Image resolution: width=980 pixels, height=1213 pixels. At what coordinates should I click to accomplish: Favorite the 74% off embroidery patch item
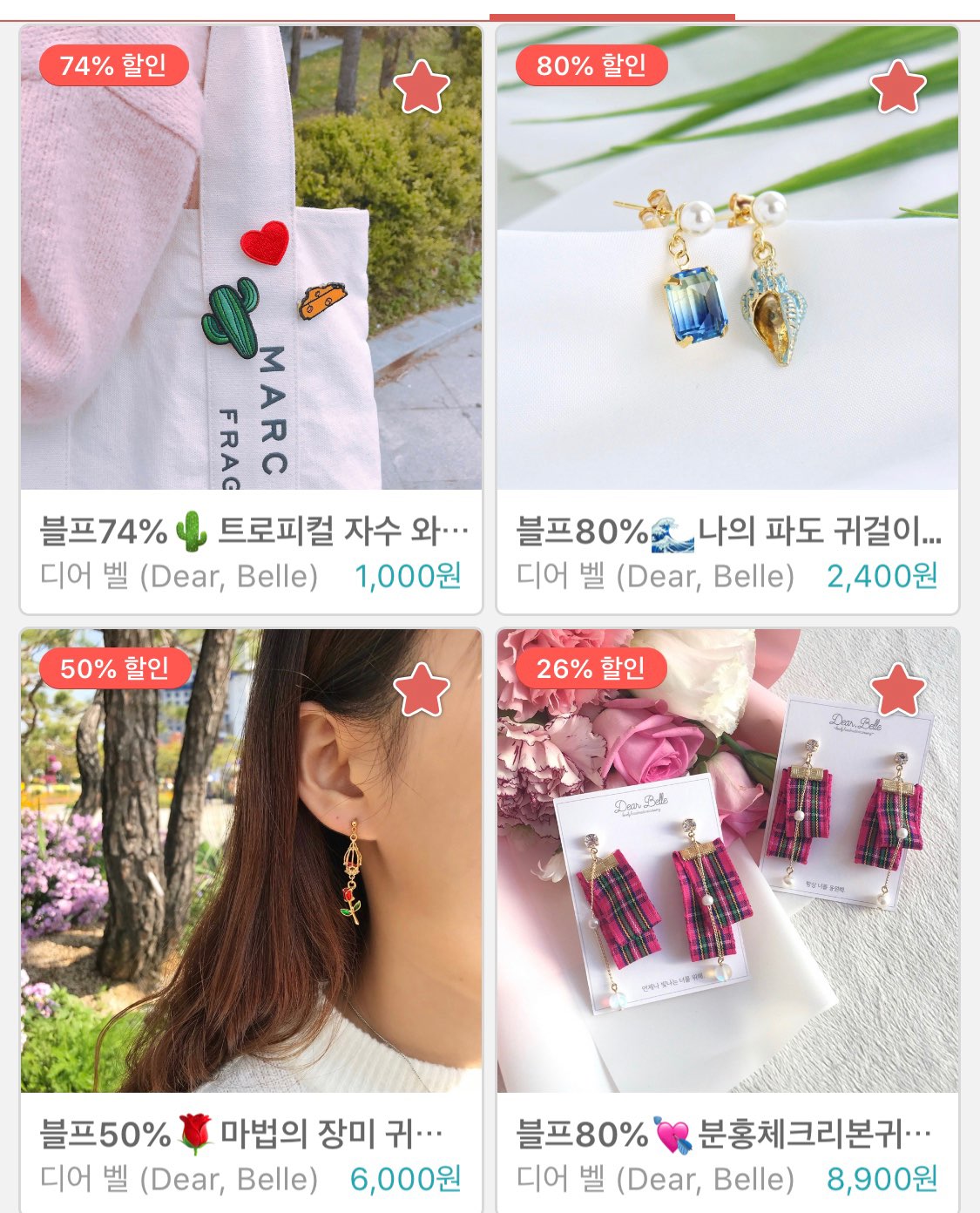(422, 86)
